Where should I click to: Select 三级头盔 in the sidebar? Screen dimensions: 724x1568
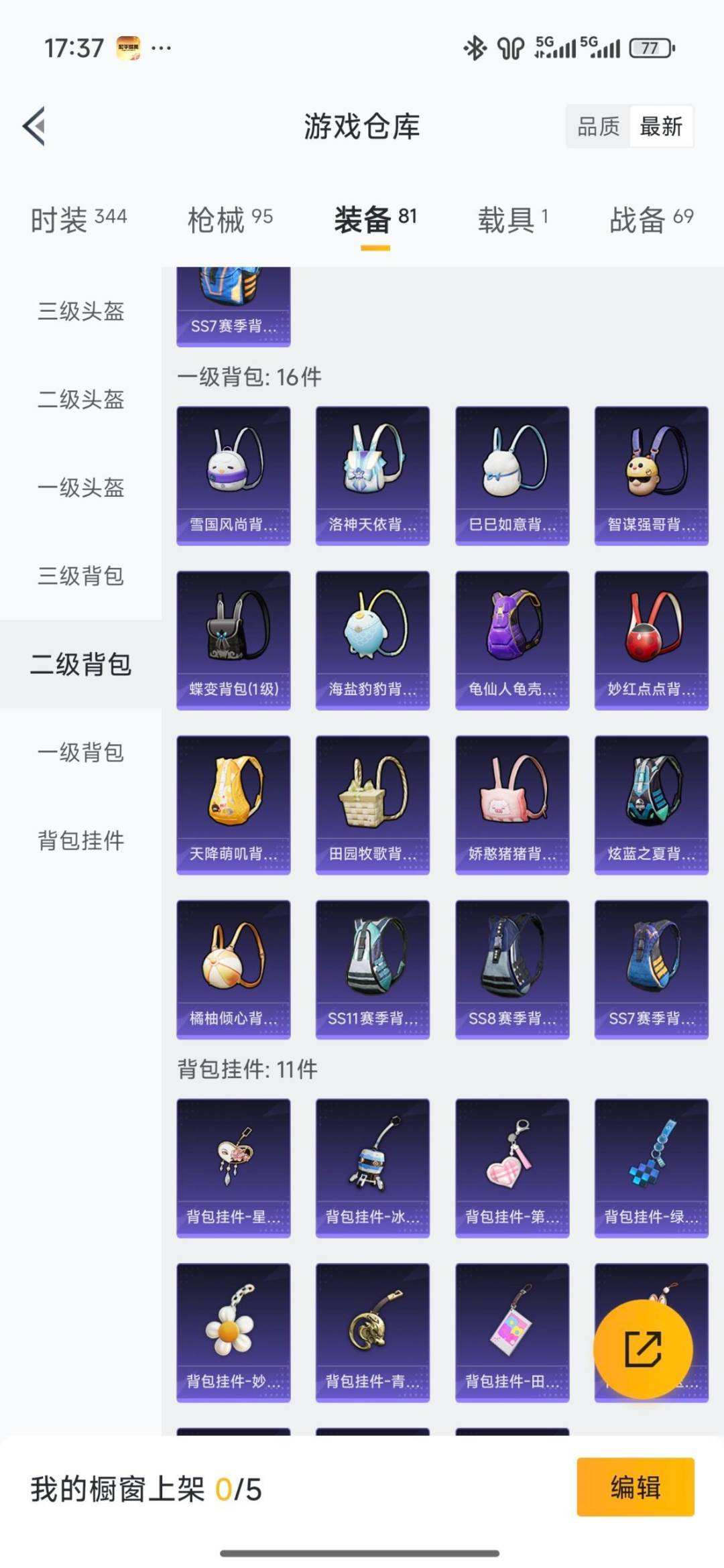pyautogui.click(x=81, y=311)
